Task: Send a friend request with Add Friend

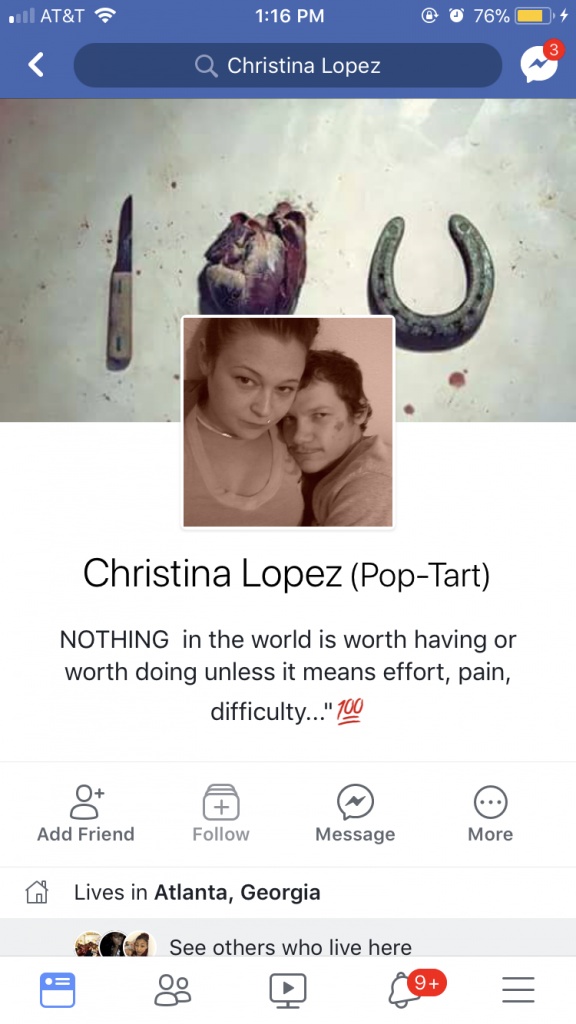Action: (x=86, y=814)
